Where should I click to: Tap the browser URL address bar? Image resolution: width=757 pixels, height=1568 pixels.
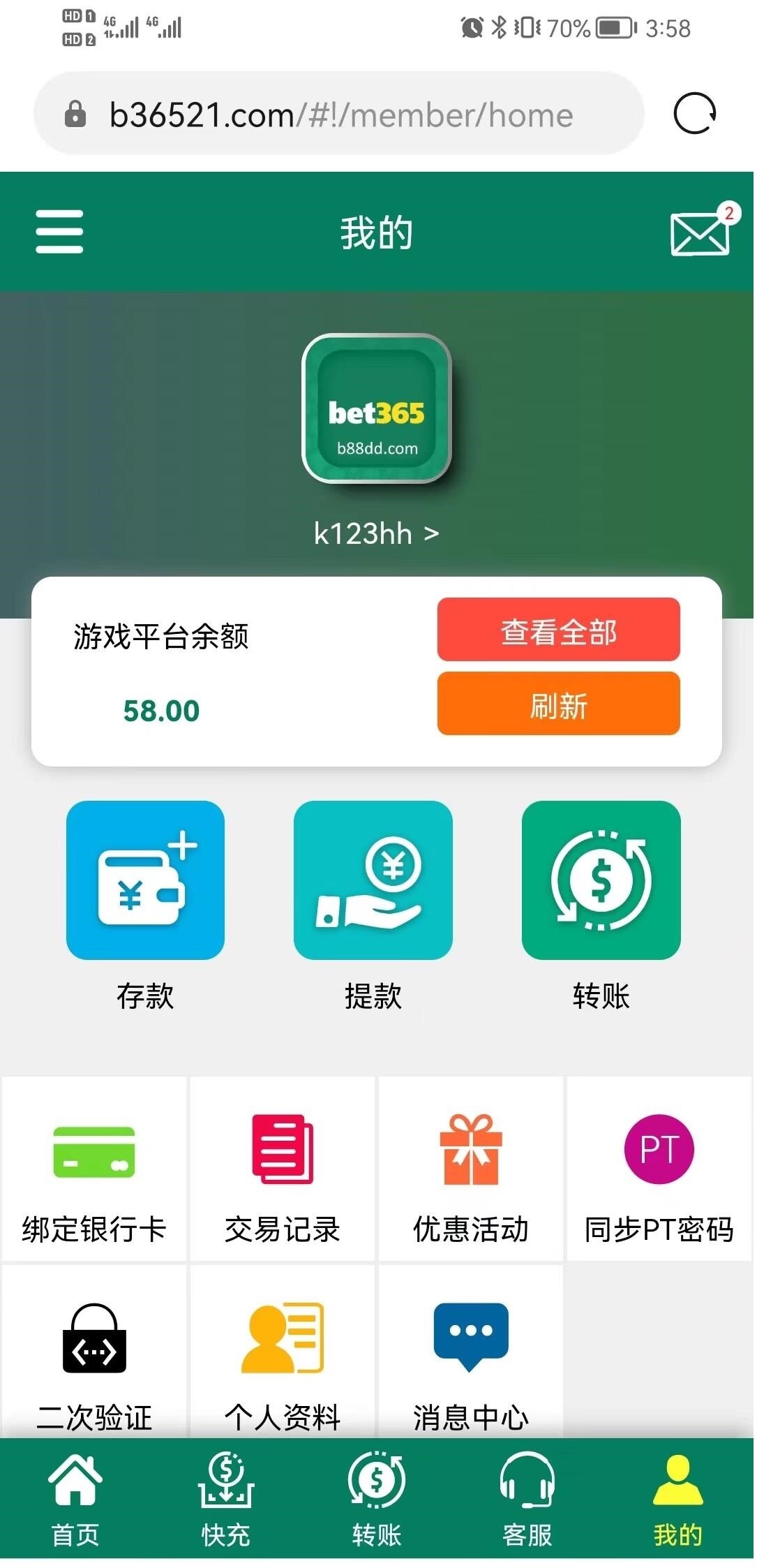340,114
